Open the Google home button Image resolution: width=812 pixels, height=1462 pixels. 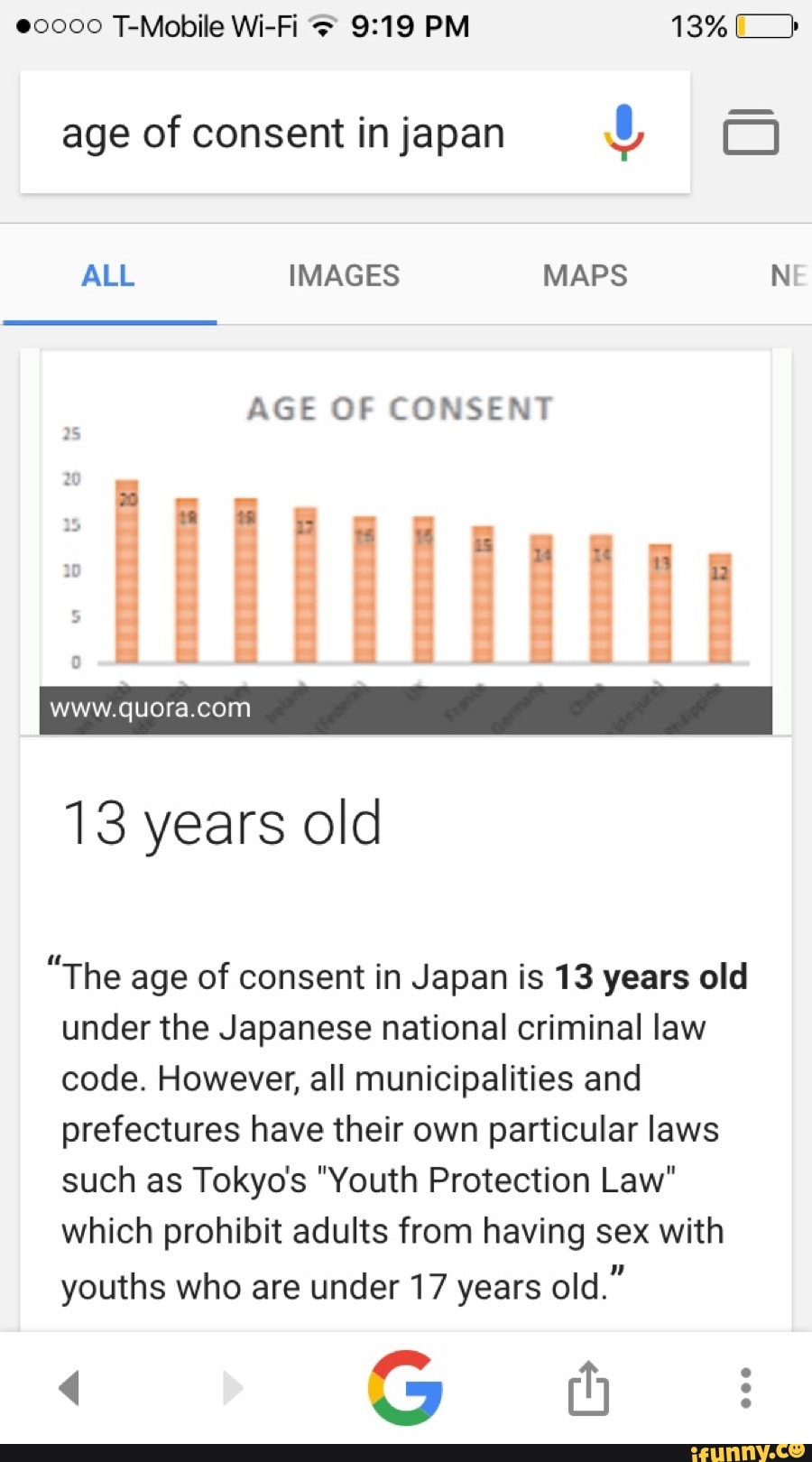click(x=405, y=1388)
